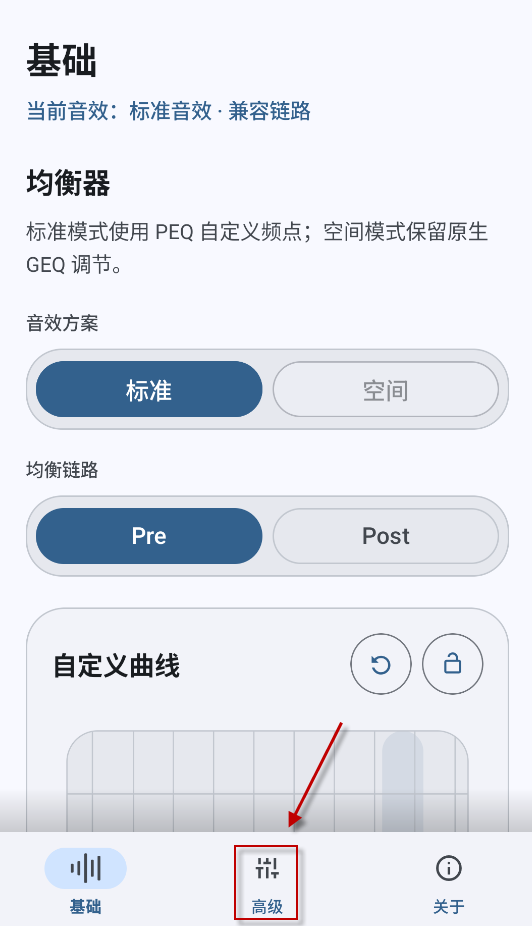Switch equalizer chain to Post
The image size is (532, 926).
pyautogui.click(x=386, y=536)
